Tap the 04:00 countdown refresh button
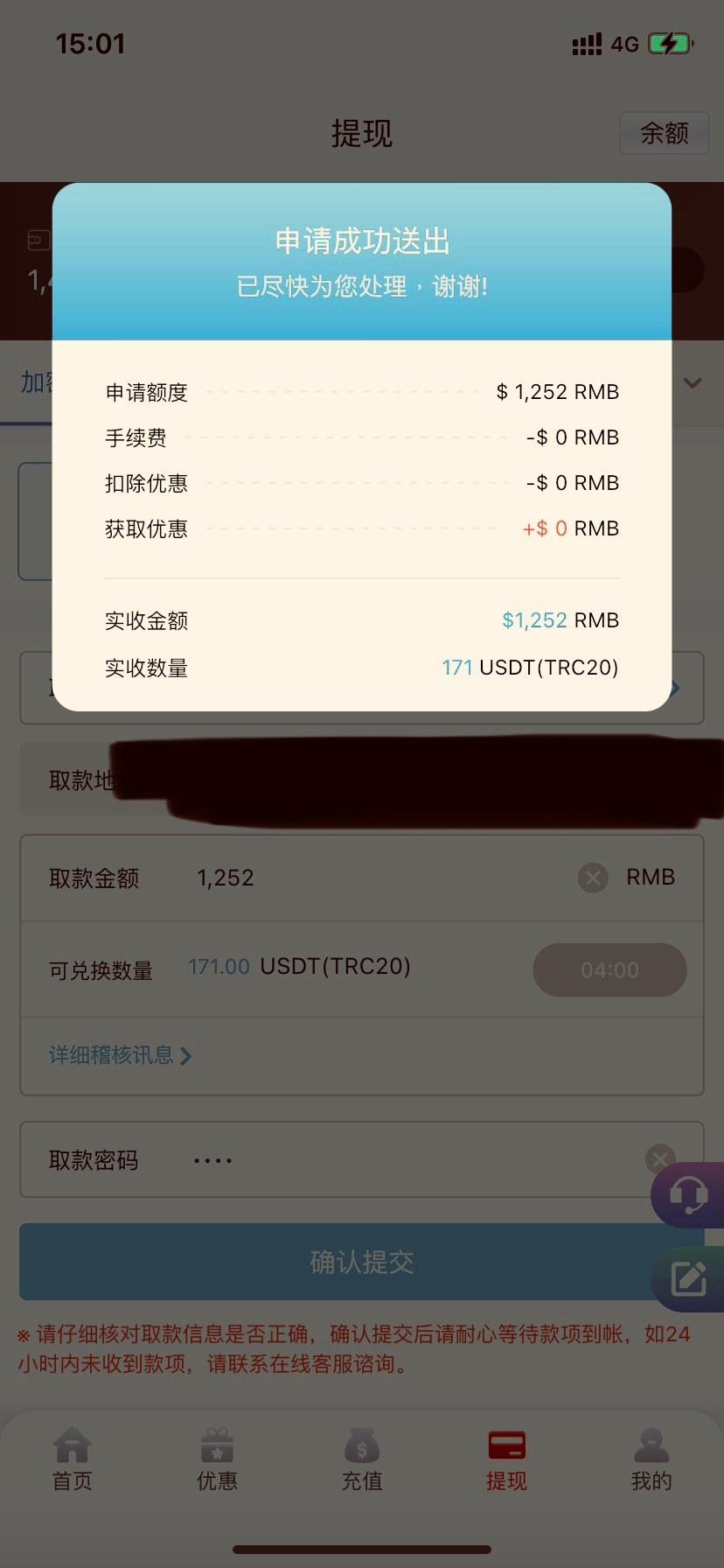This screenshot has height=1568, width=724. [609, 969]
